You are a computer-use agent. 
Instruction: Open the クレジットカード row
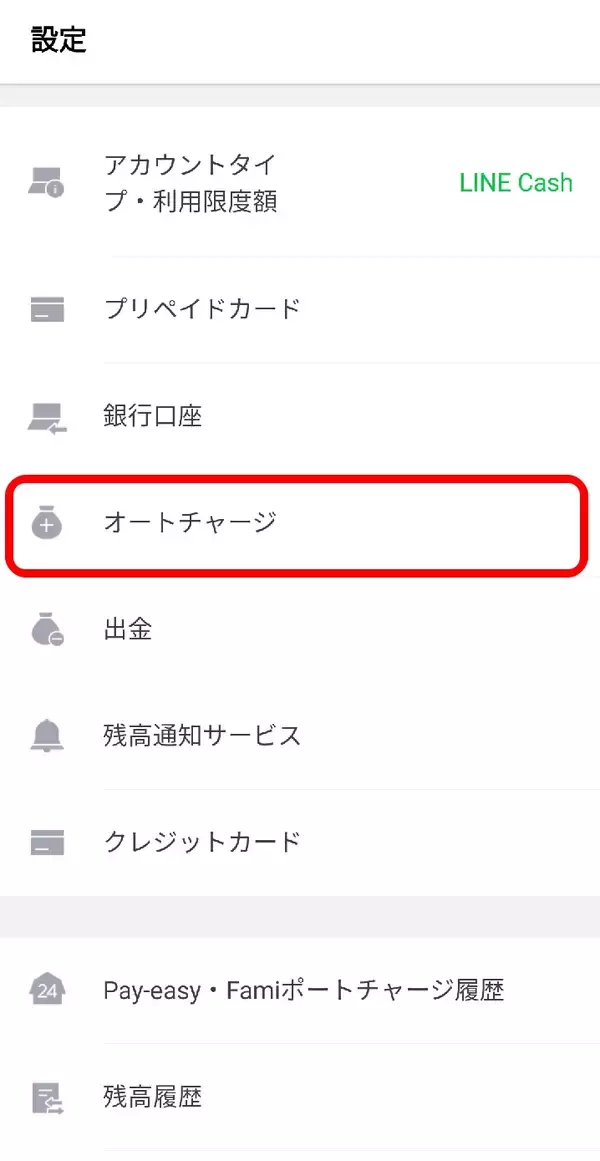(x=300, y=842)
